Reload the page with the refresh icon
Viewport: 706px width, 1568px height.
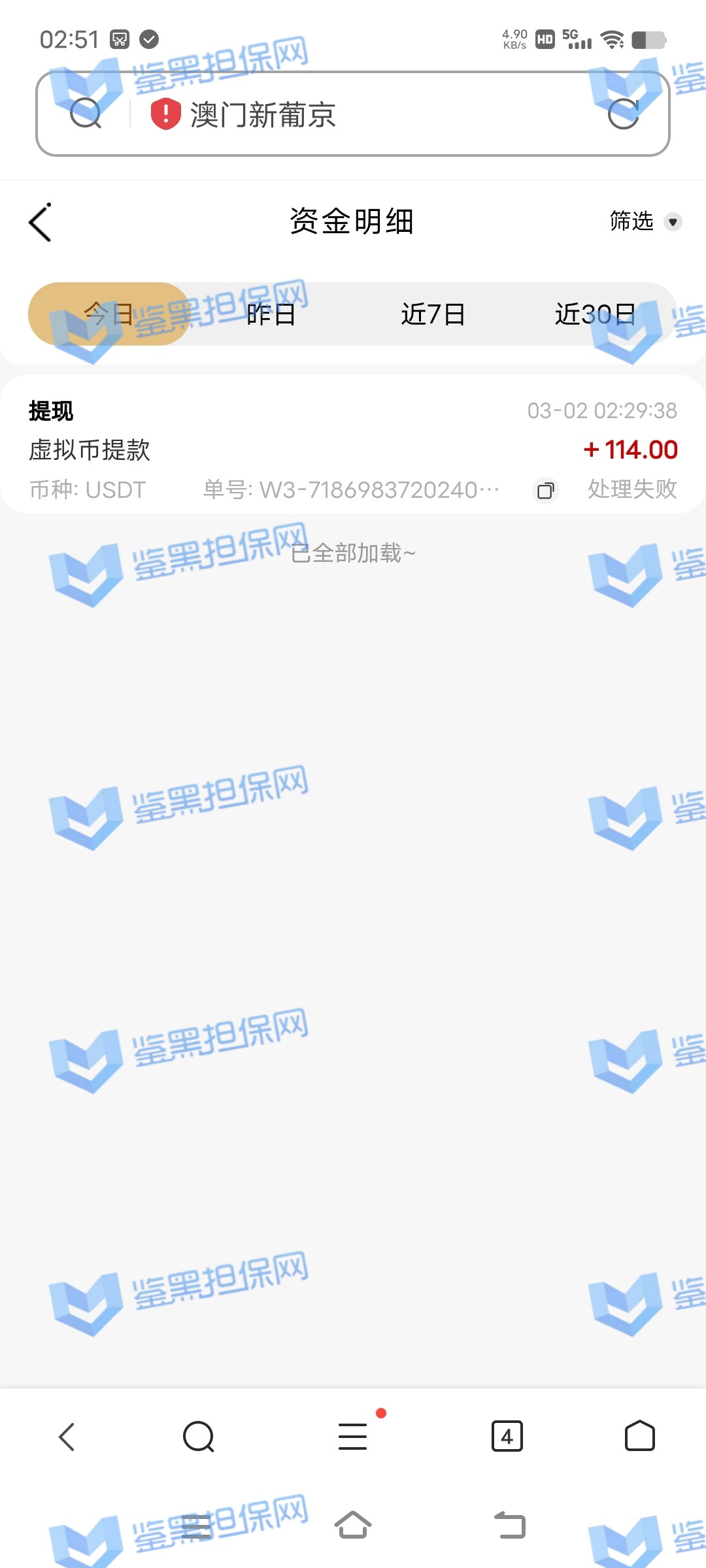pos(623,114)
